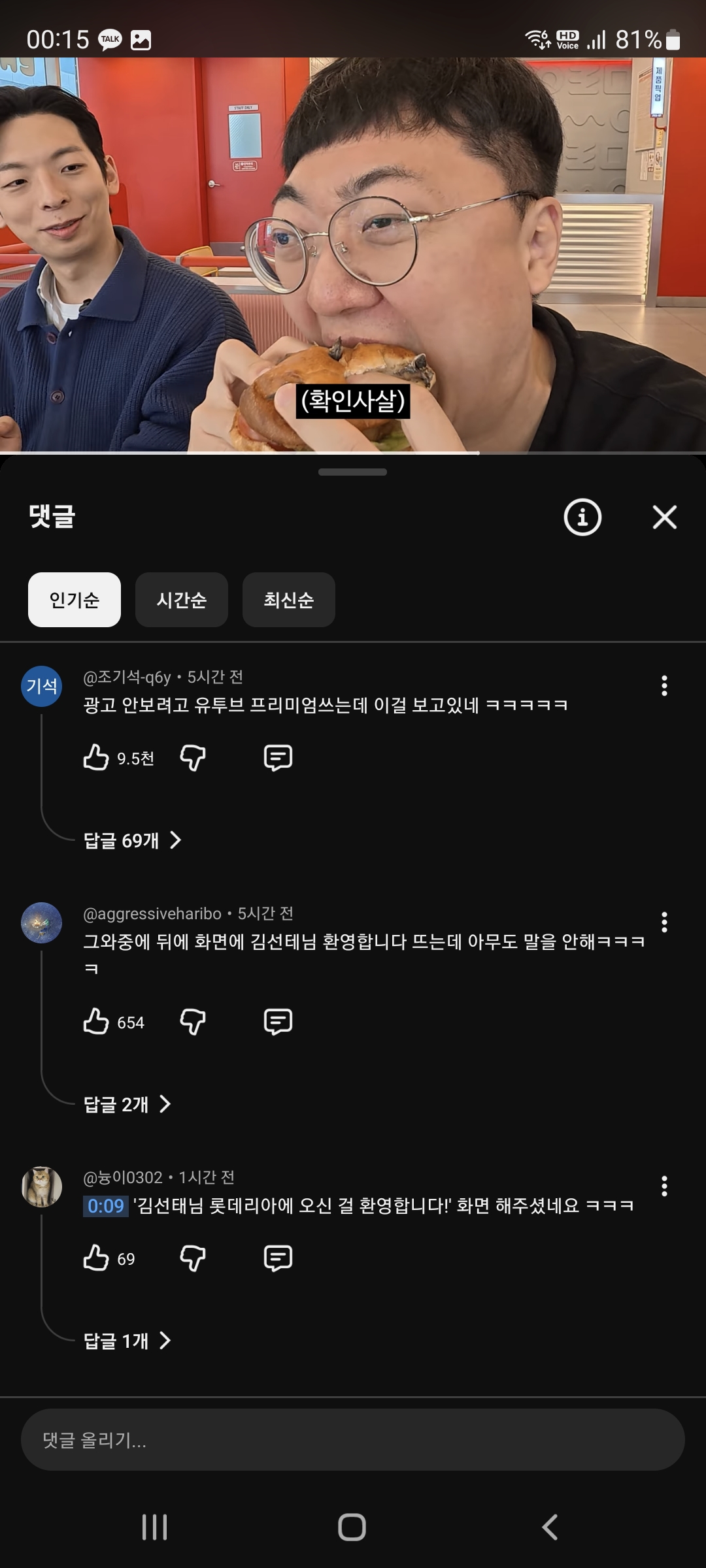Open @조기석-q6y's profile avatar
The height and width of the screenshot is (1568, 706).
click(x=42, y=686)
